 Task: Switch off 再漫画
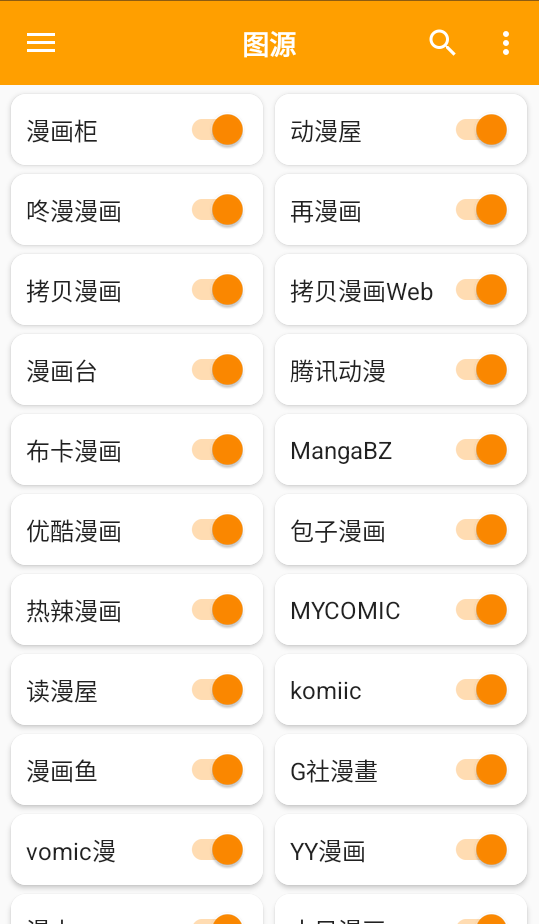[x=481, y=210]
